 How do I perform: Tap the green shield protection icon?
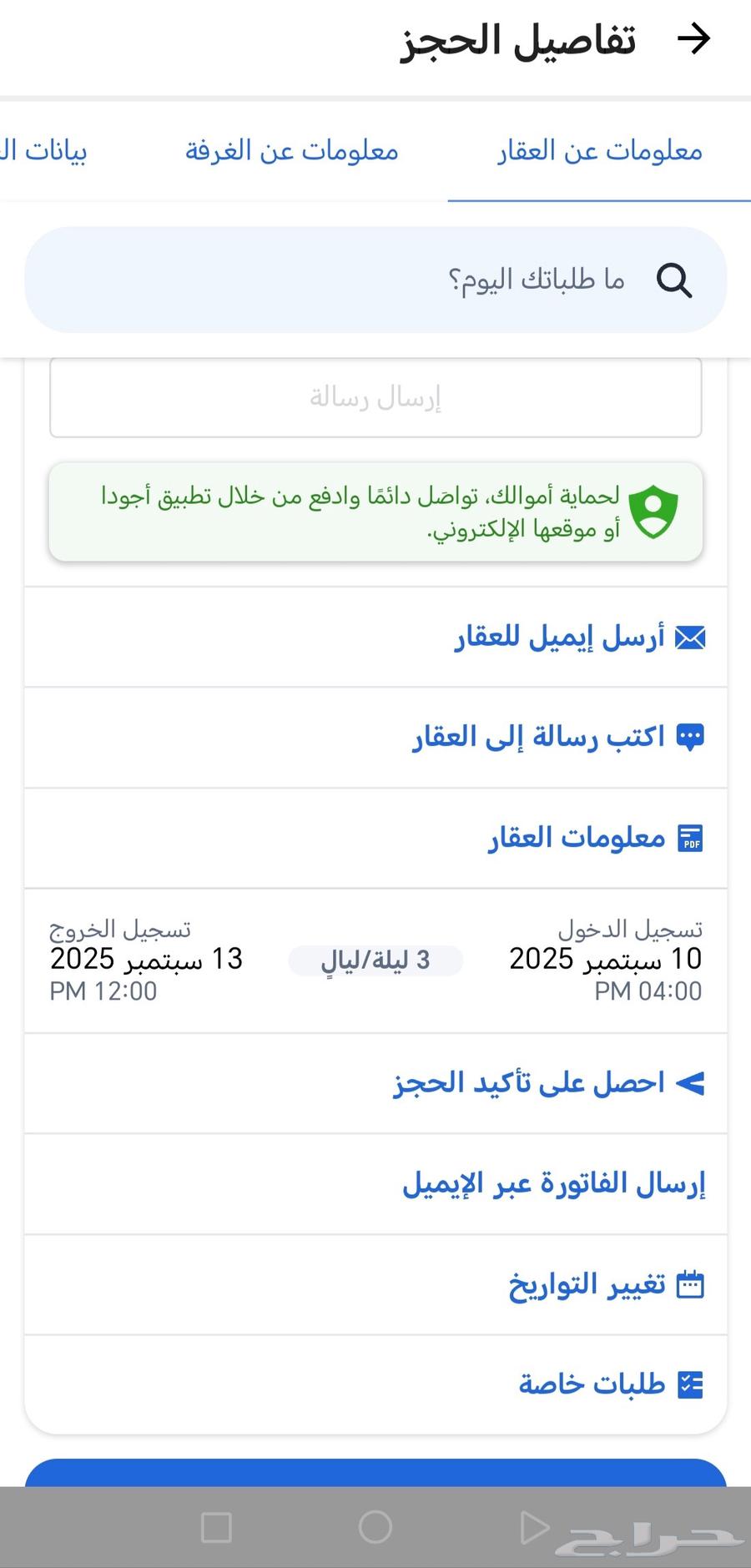(654, 512)
